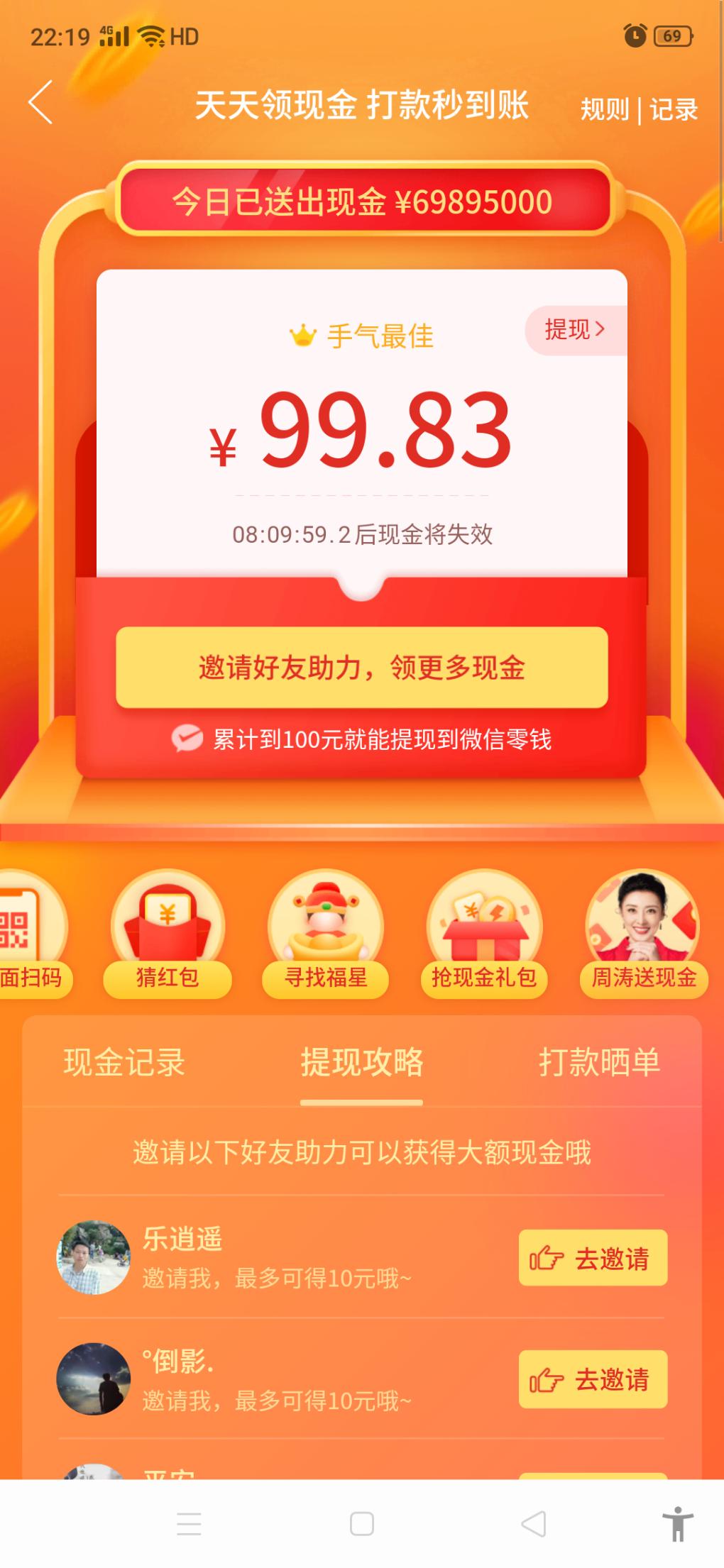Viewport: 724px width, 1568px height.
Task: Tap the system home button
Action: click(x=361, y=1524)
